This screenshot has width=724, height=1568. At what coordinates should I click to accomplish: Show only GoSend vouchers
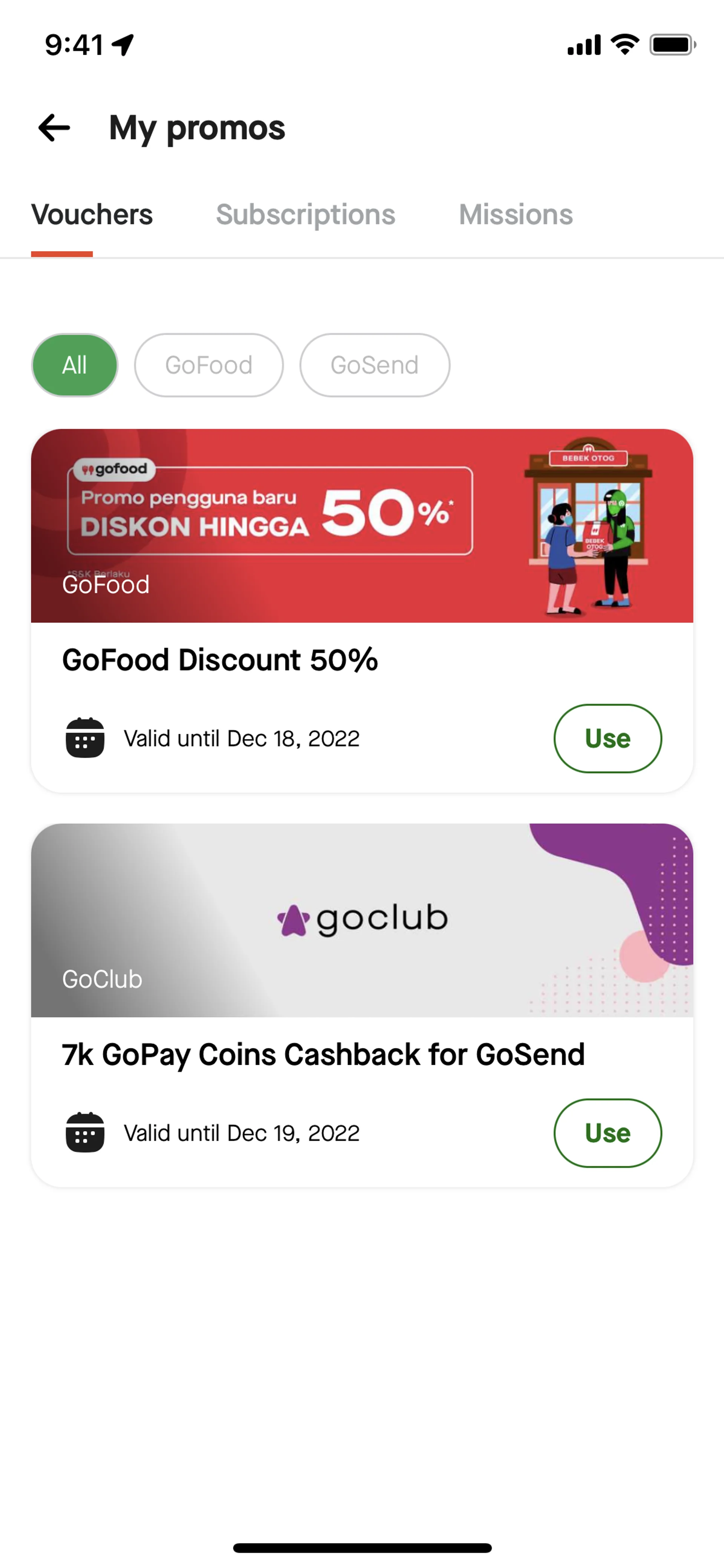pos(374,365)
